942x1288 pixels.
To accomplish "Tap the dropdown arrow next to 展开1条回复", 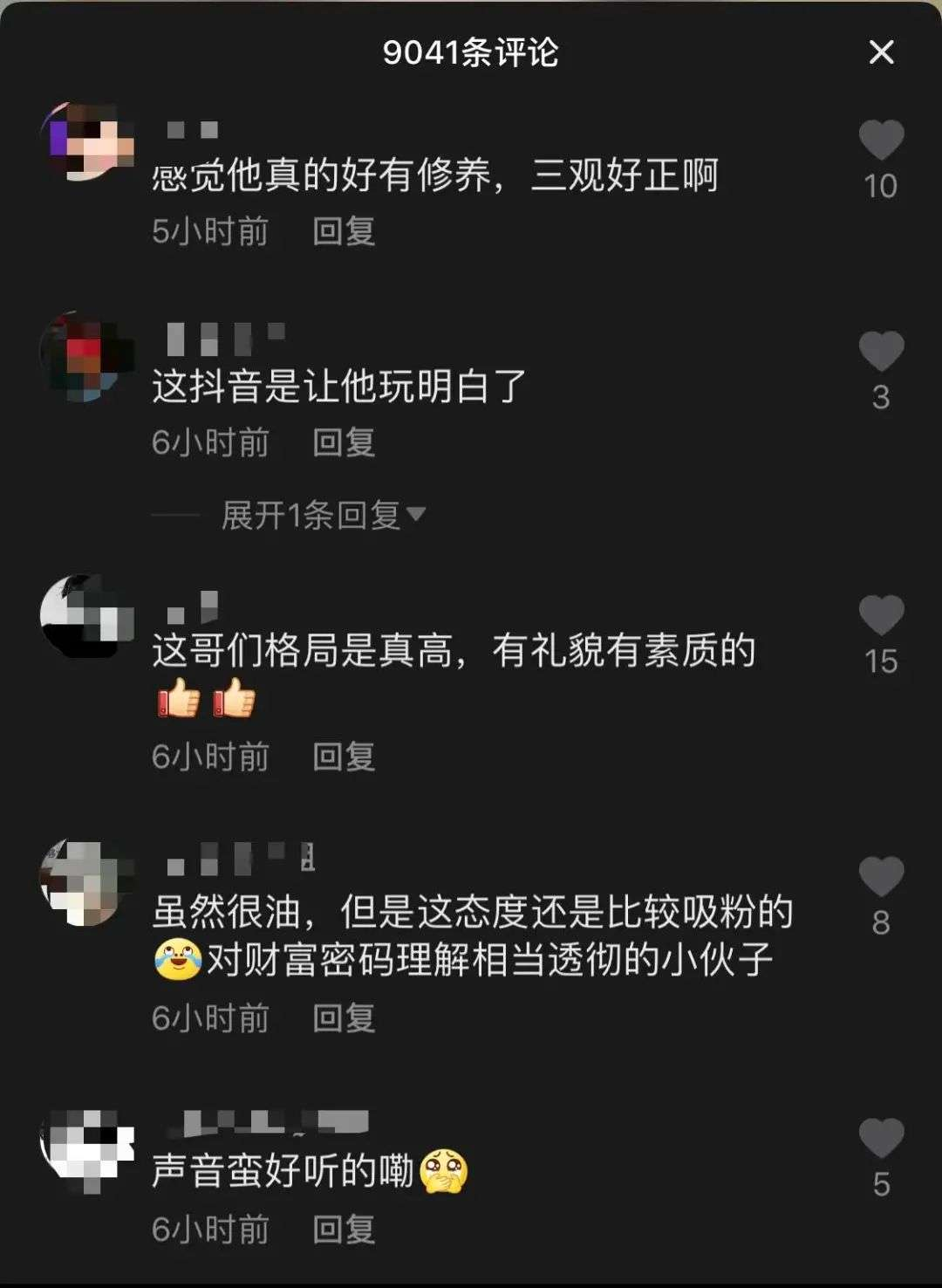I will [420, 516].
